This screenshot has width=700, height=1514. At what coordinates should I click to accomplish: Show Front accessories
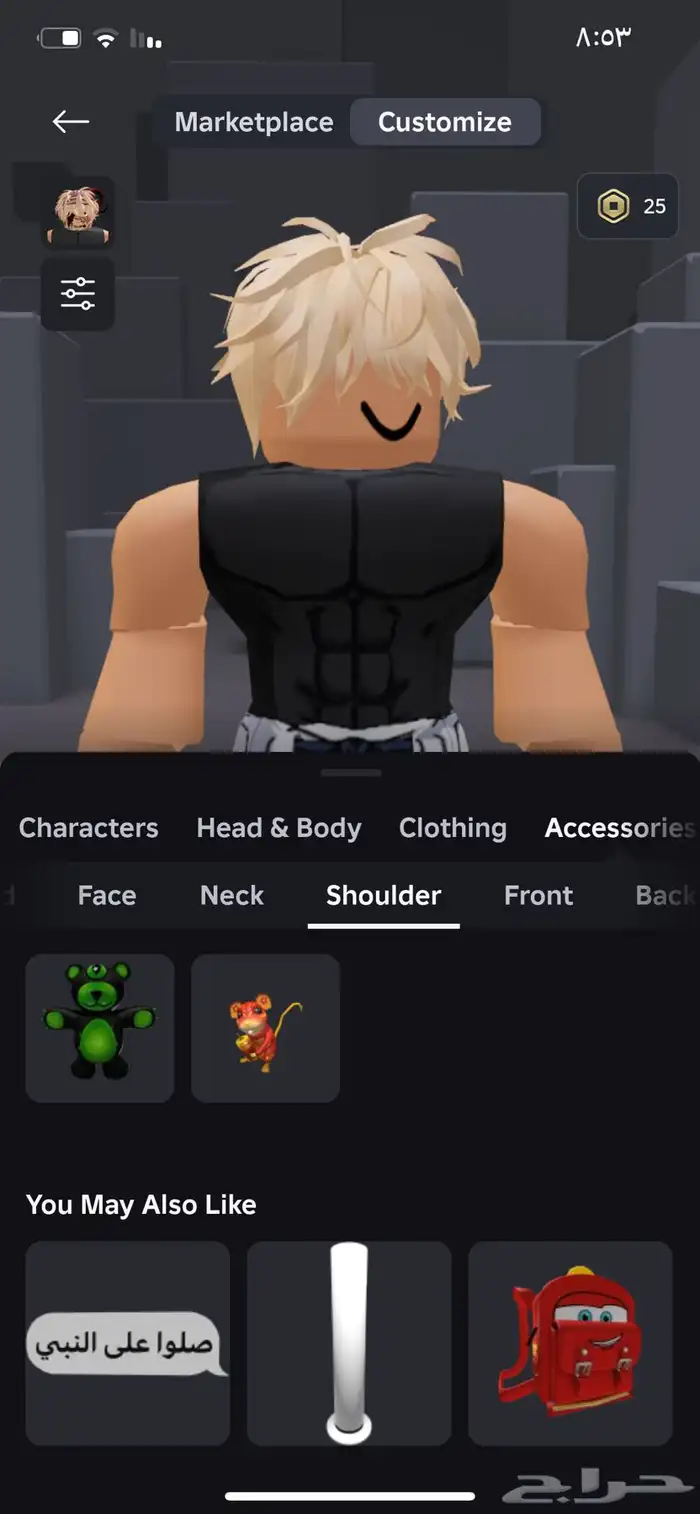pos(538,895)
